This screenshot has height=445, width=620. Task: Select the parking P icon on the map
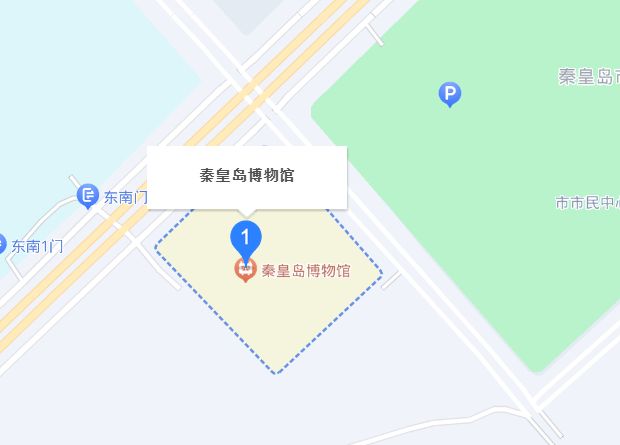click(450, 95)
